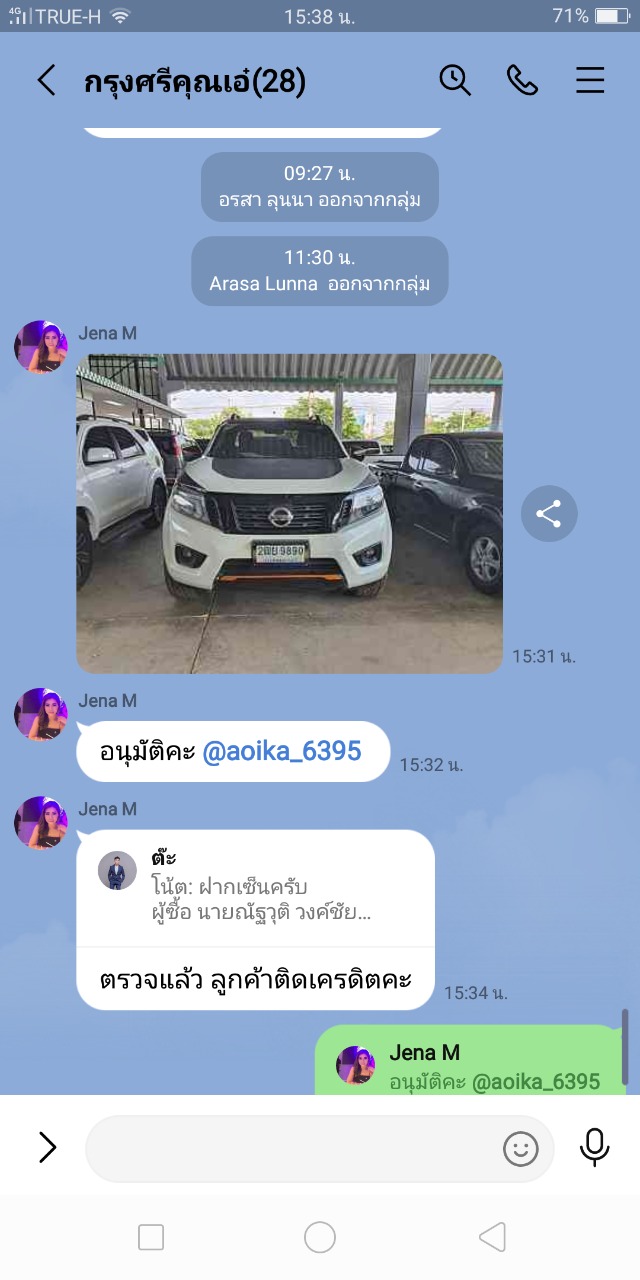Start a call with the phone icon

click(522, 81)
